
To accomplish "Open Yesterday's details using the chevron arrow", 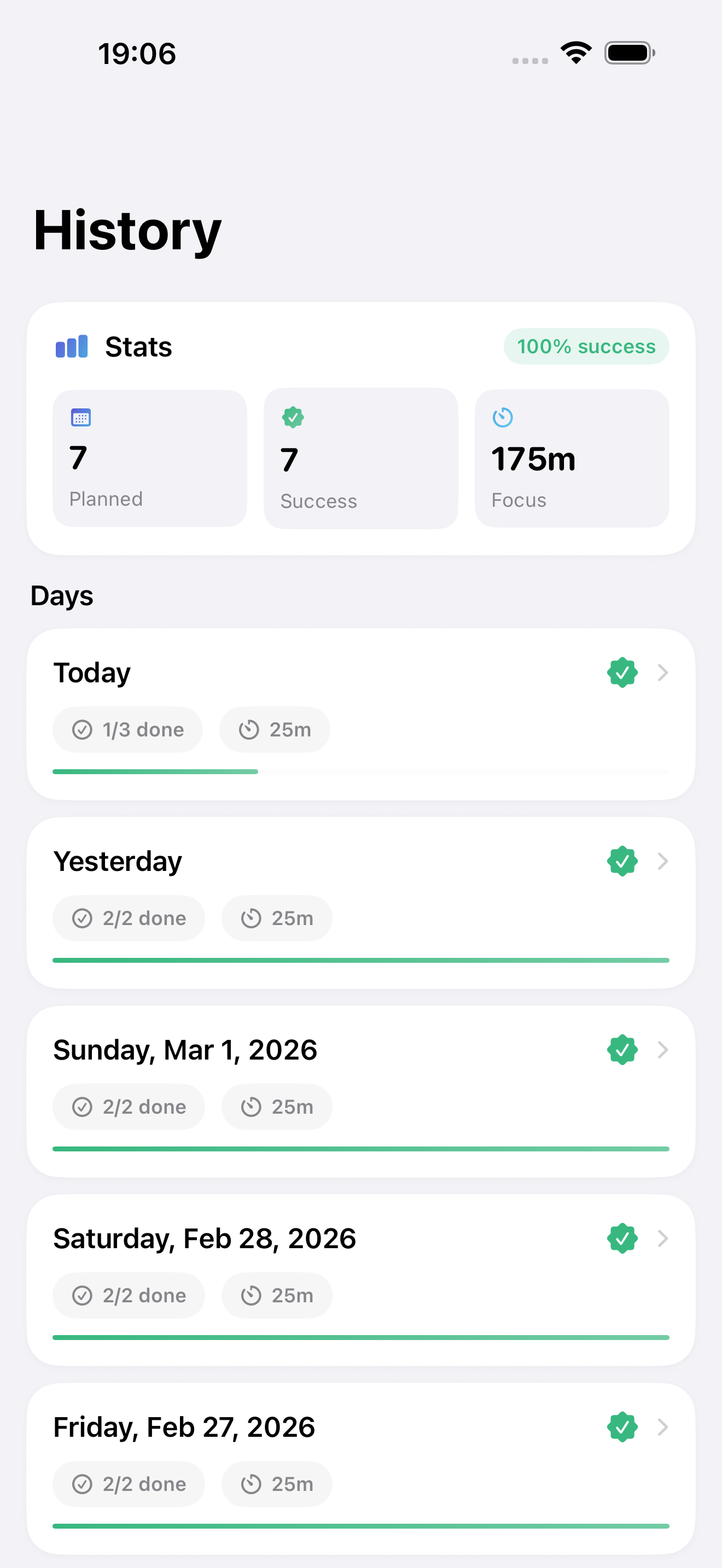I will (663, 861).
